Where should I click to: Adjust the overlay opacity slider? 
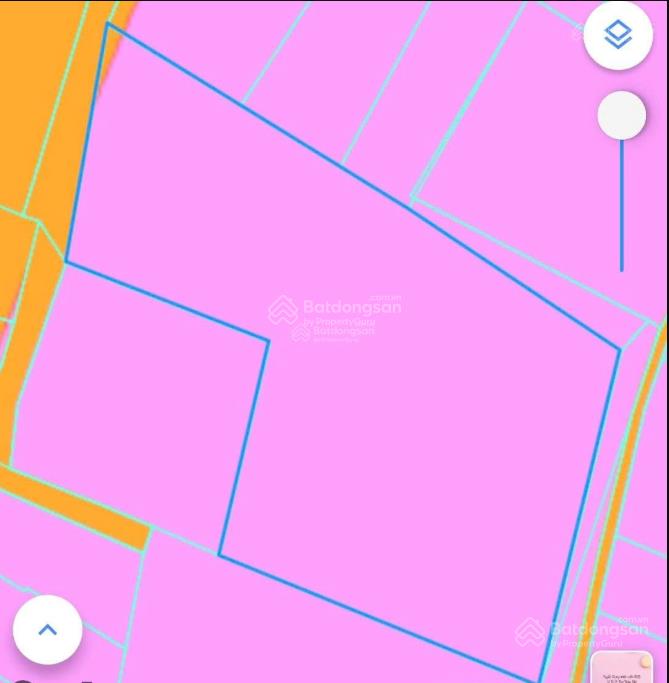(621, 117)
